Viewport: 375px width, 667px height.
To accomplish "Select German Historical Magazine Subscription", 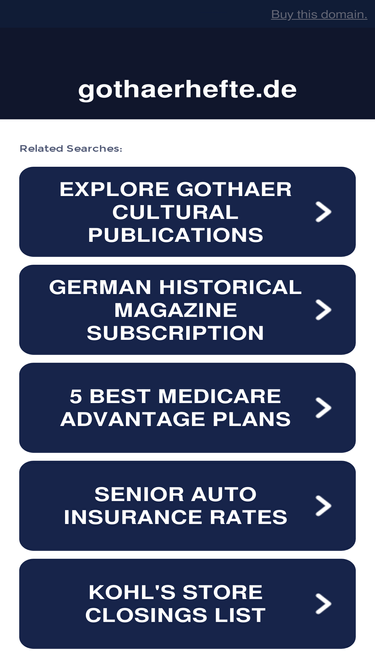I will [x=188, y=310].
